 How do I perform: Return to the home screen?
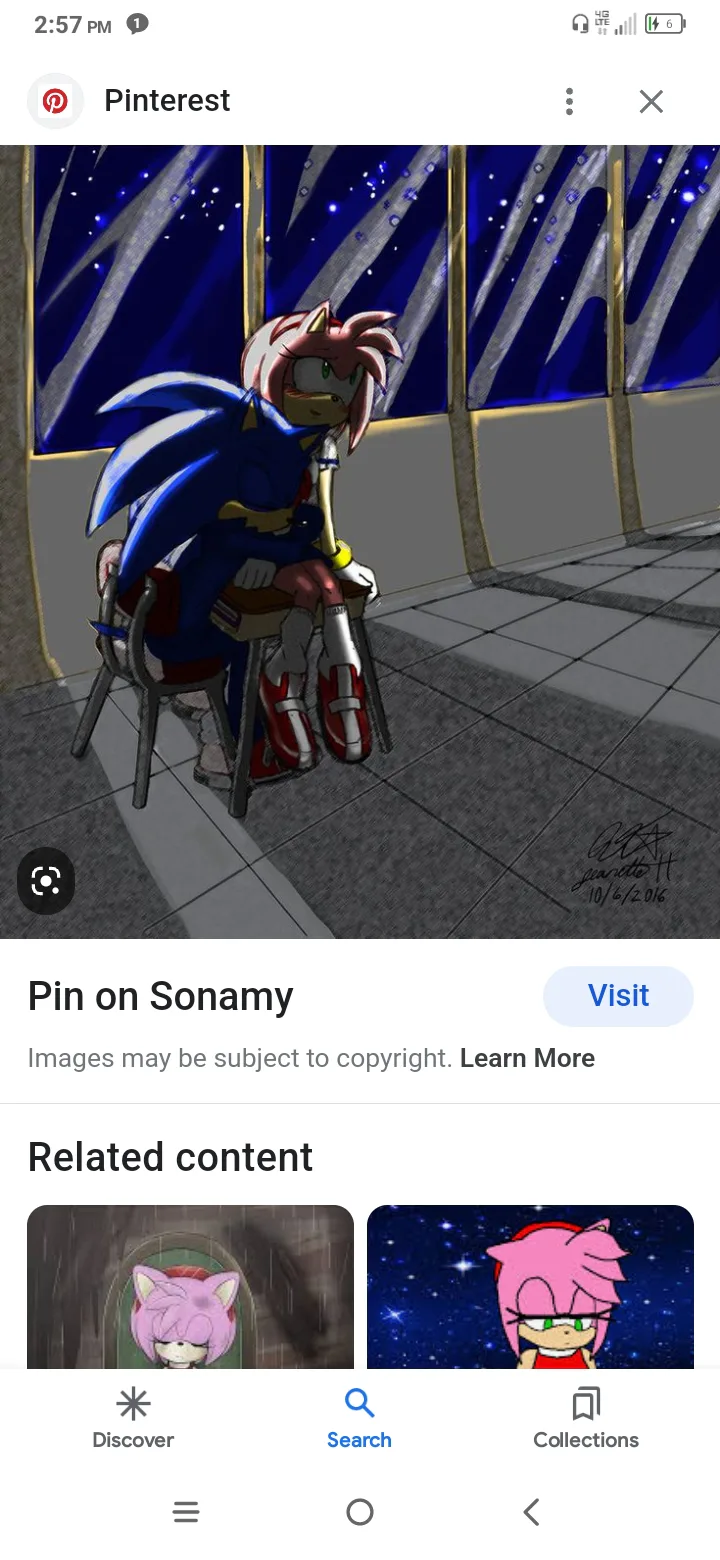point(360,1512)
